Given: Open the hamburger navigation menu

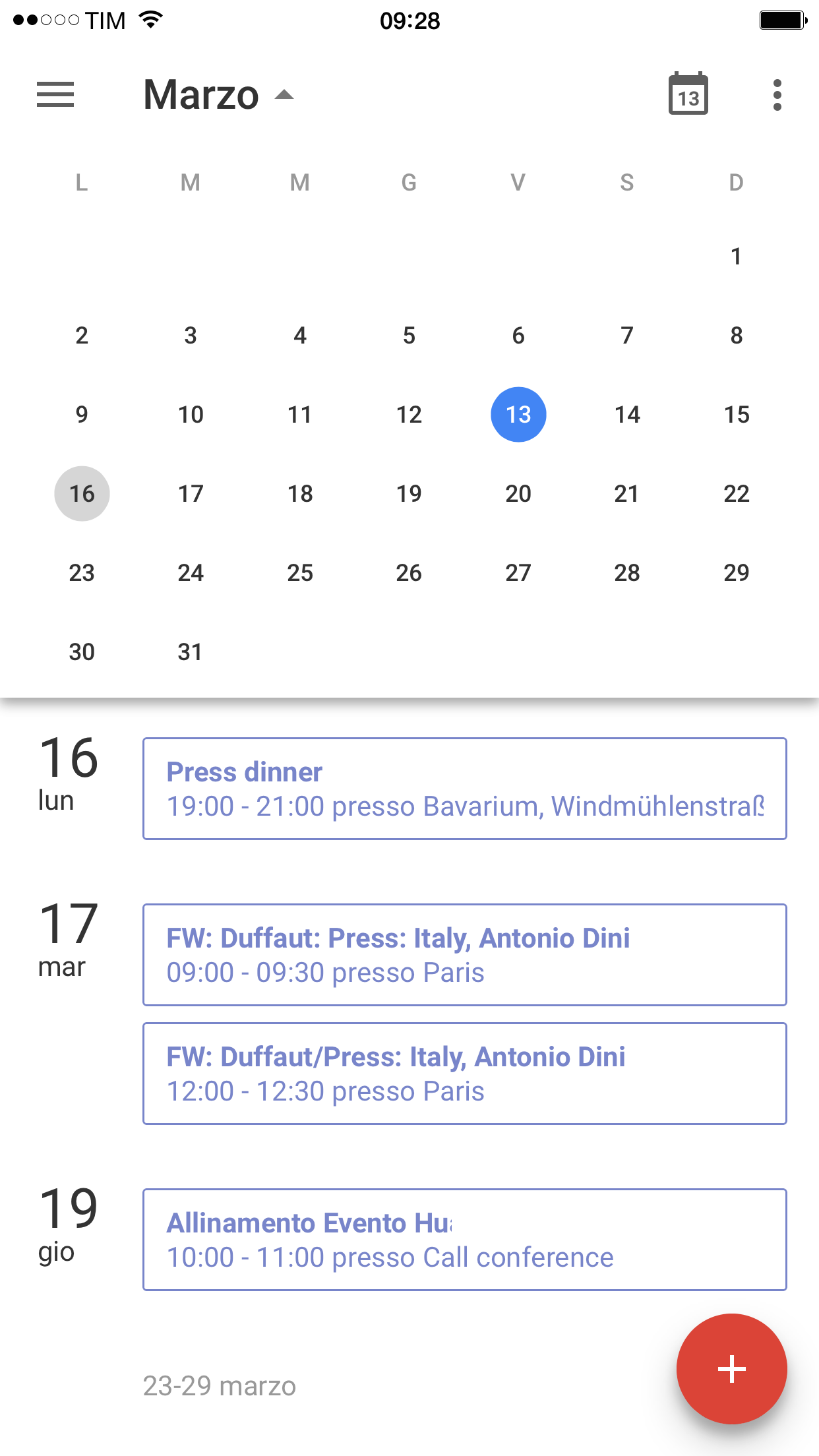Looking at the screenshot, I should tap(55, 95).
